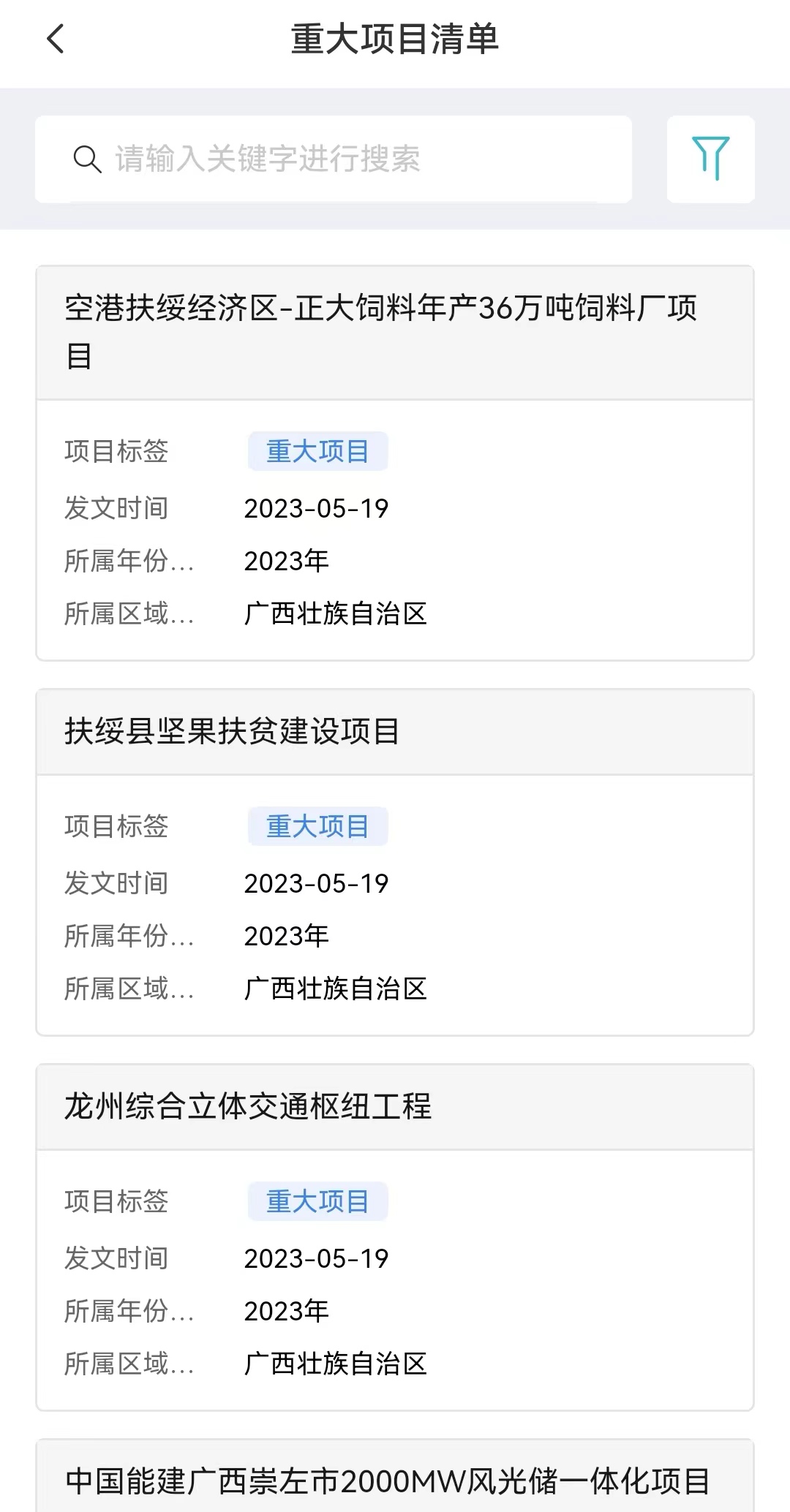Open the 中国能建广西崇左市2000MW project card
Screen dimensions: 790x1512
(x=395, y=1477)
